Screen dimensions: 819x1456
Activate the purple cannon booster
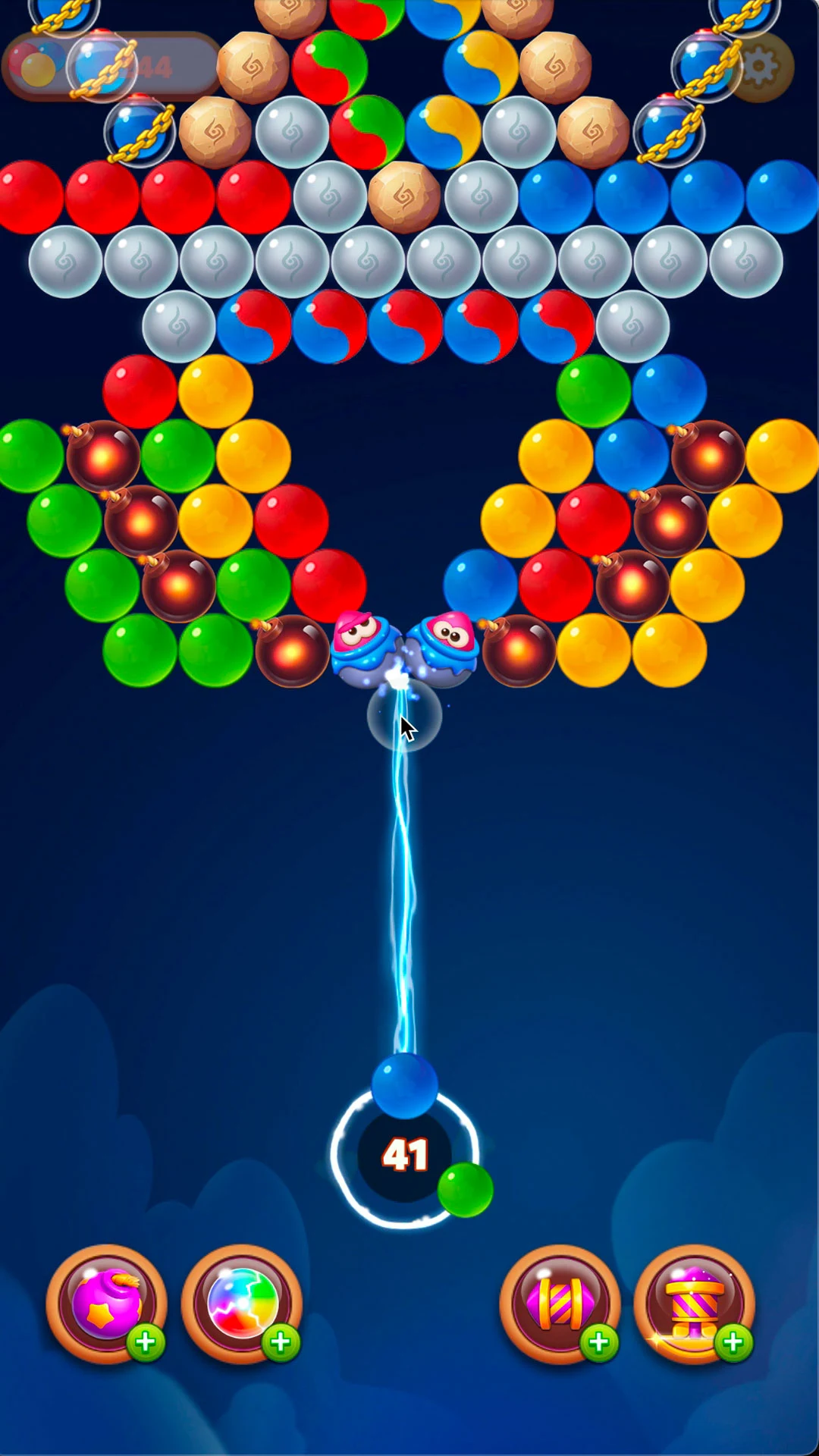coord(695,1304)
